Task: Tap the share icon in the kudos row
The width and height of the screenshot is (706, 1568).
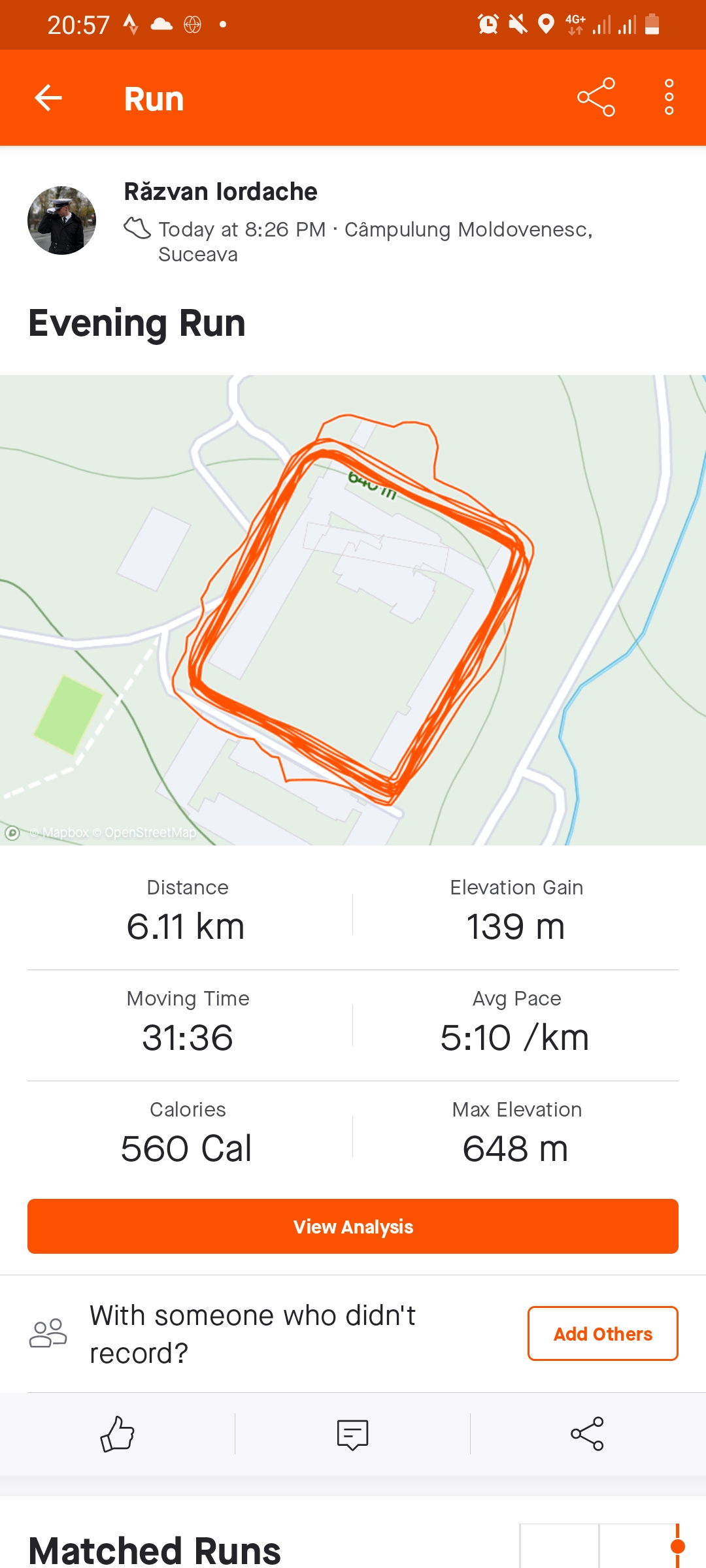Action: (x=587, y=1434)
